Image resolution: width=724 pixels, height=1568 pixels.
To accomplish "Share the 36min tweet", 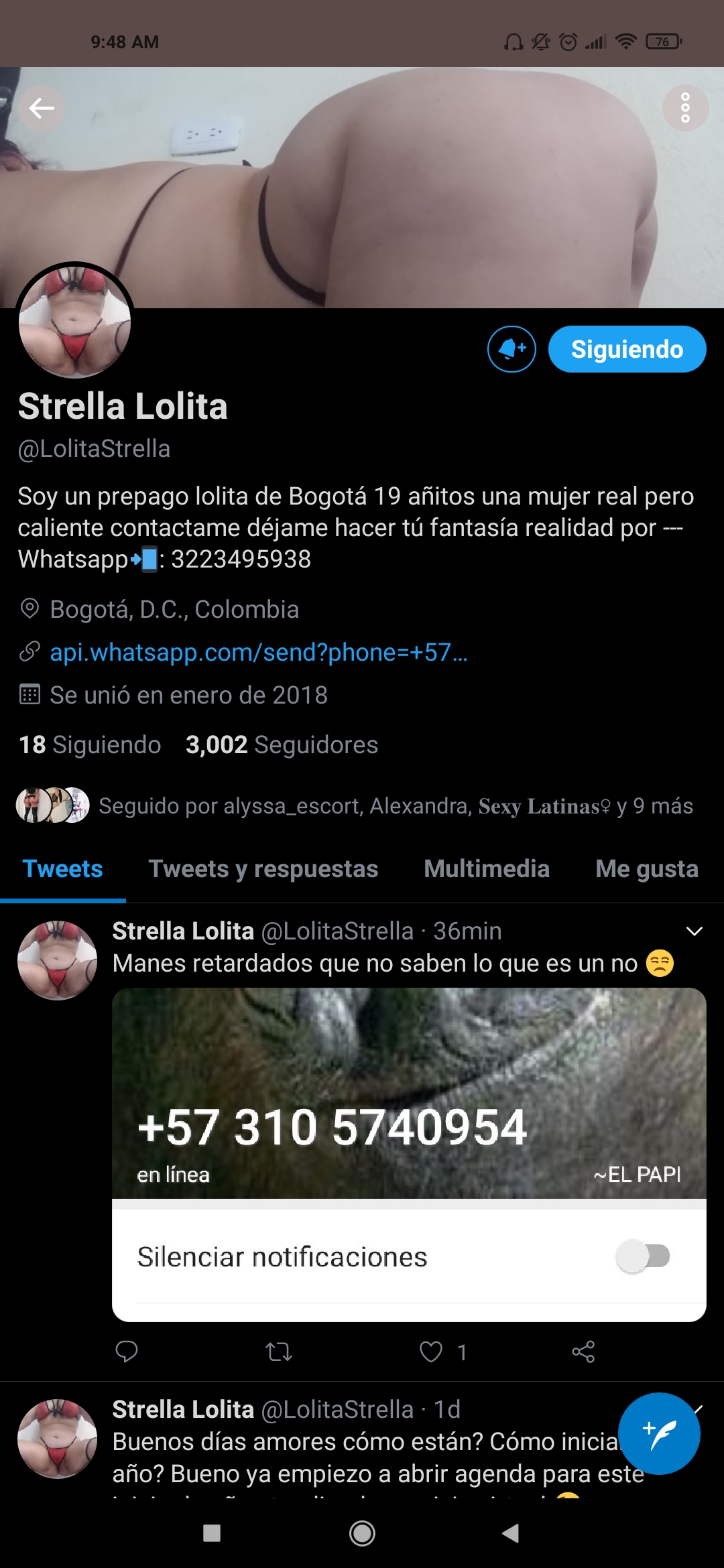I will click(583, 1352).
